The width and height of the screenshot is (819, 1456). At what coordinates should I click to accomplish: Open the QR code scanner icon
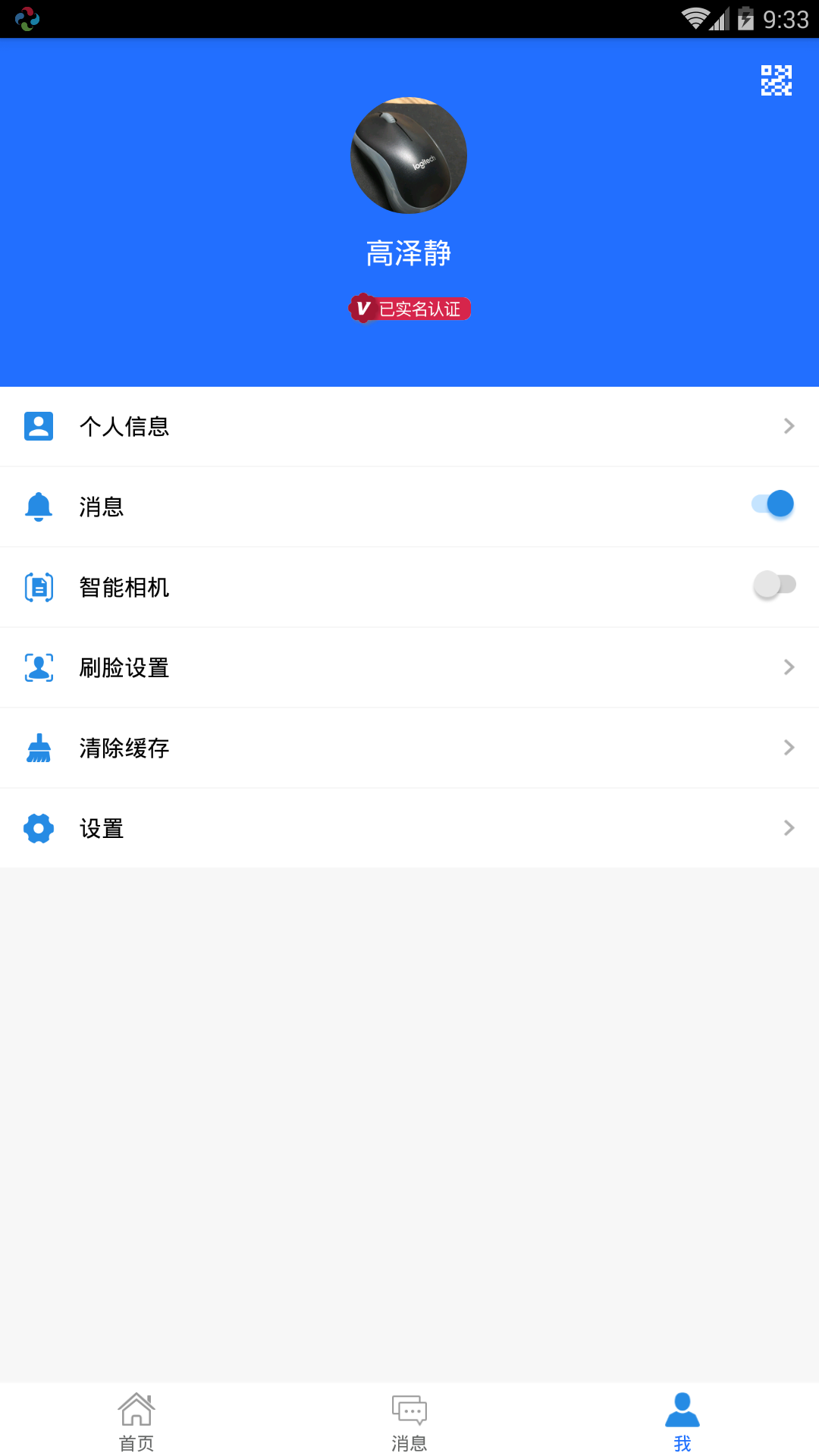[775, 78]
